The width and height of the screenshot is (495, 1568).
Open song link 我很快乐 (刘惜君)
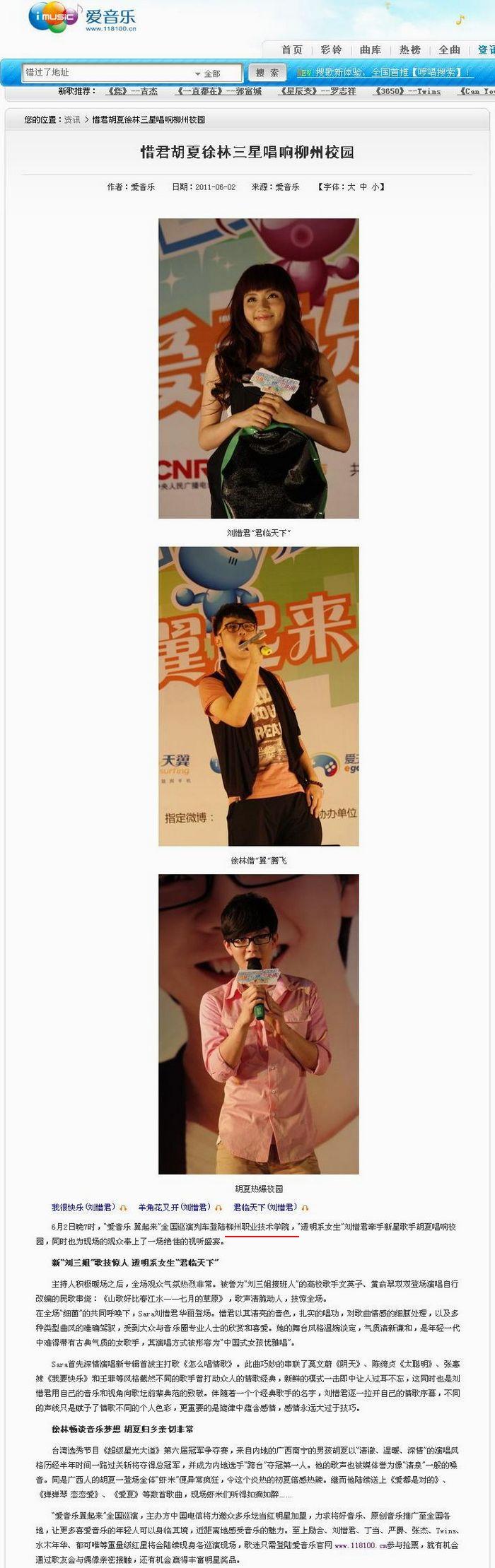point(83,1208)
